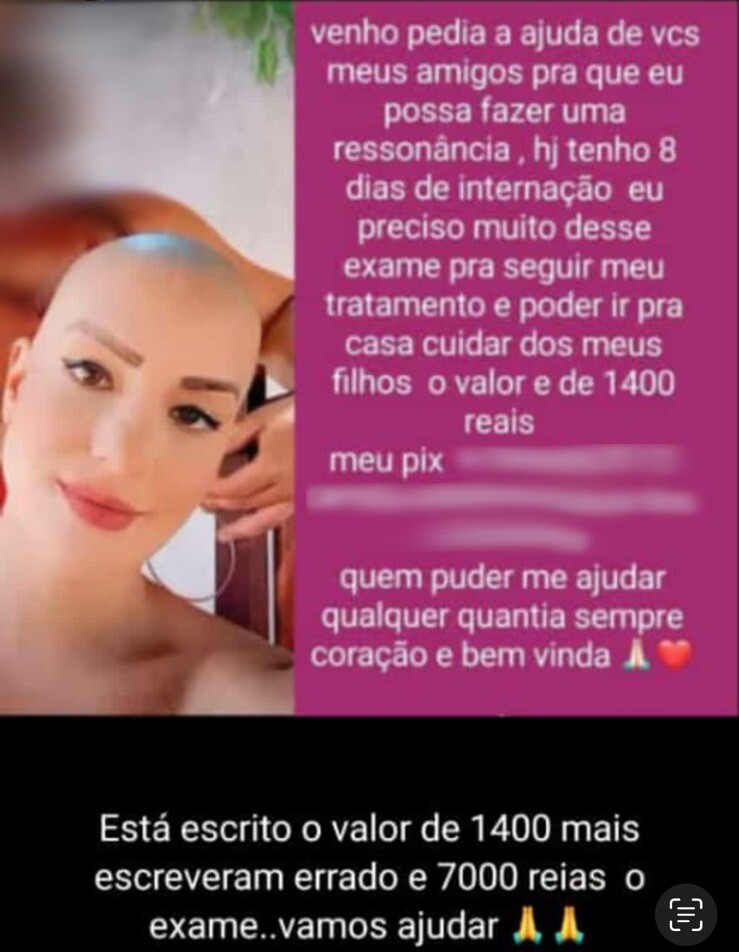Image resolution: width=739 pixels, height=952 pixels.
Task: Tap the scan text icon
Action: coord(686,914)
